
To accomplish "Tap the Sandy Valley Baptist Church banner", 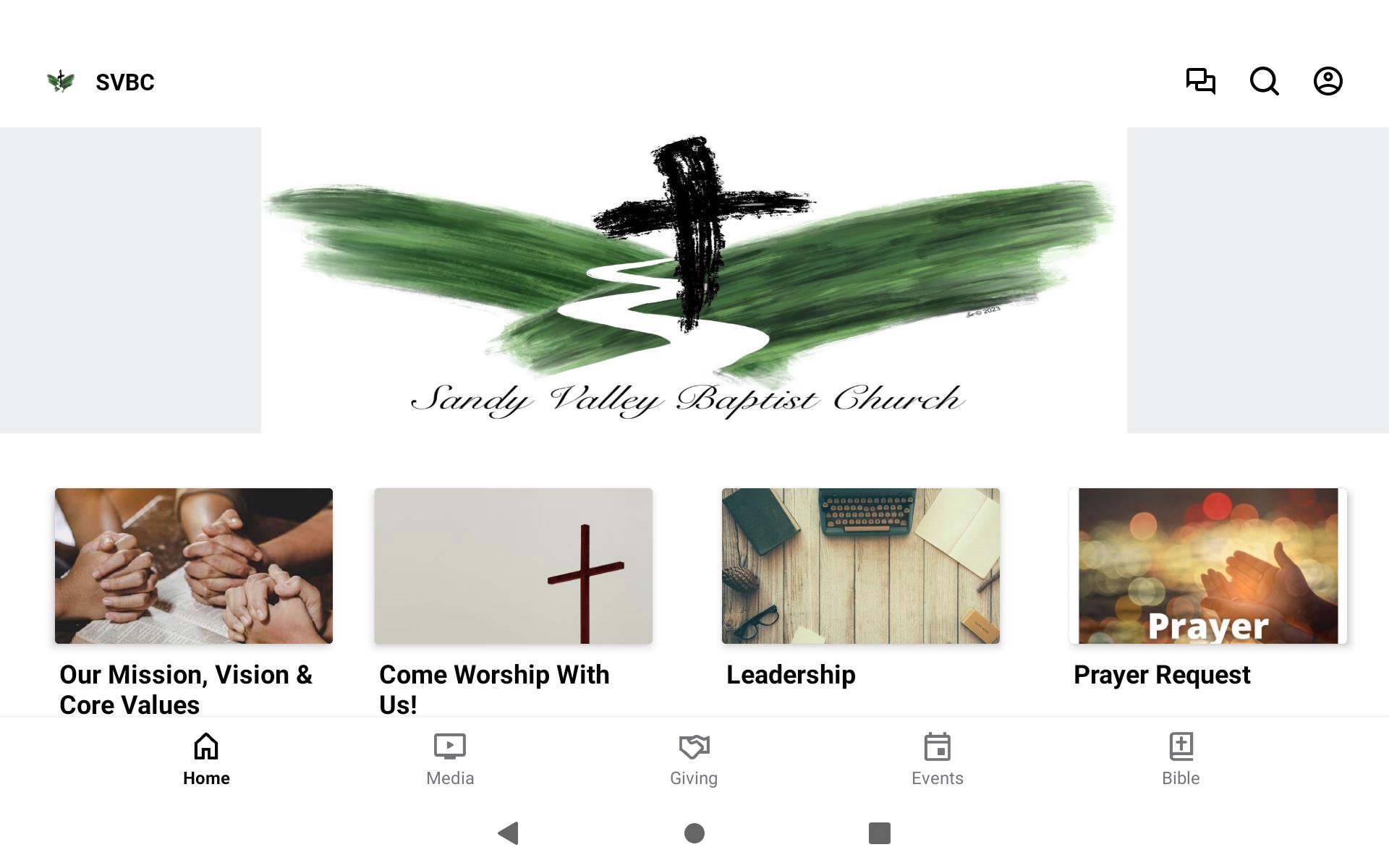I will (693, 281).
